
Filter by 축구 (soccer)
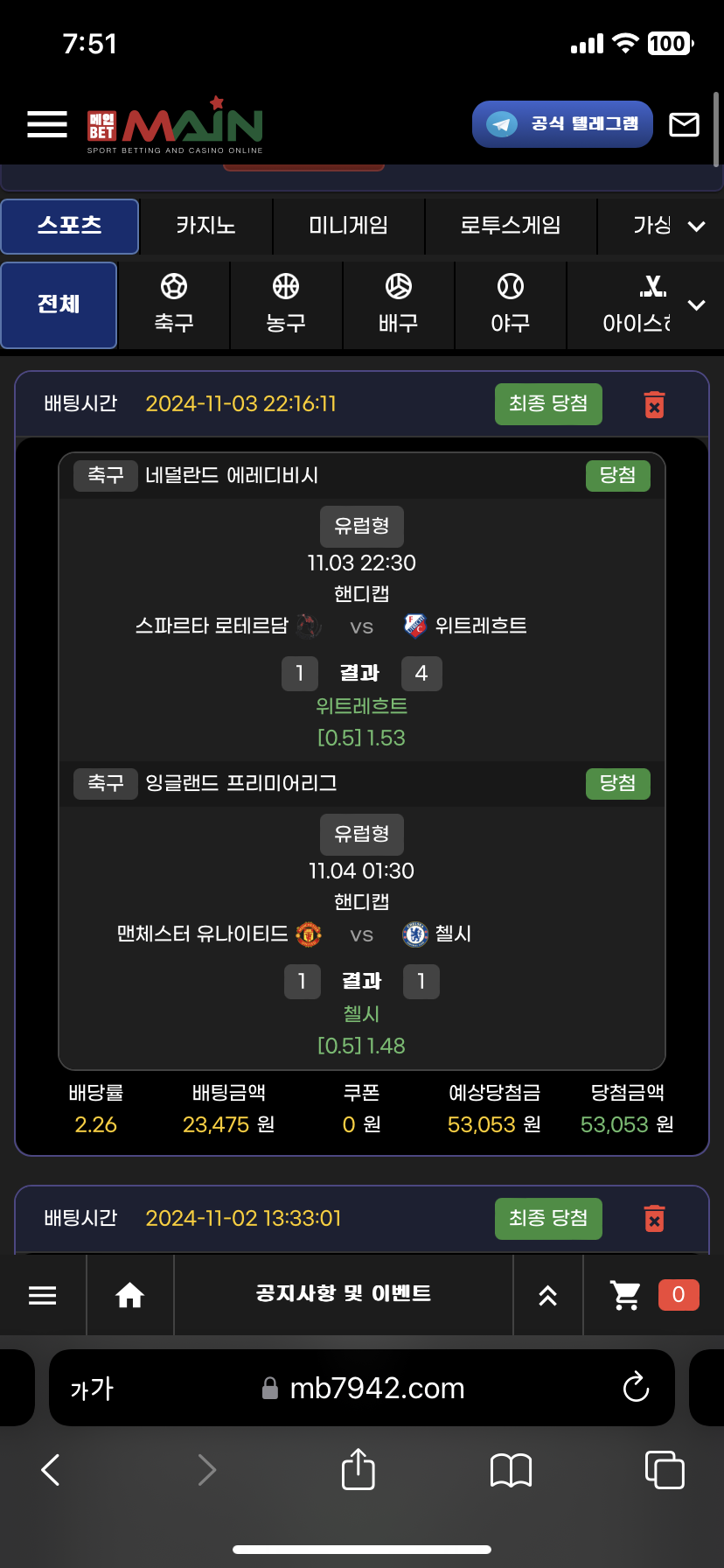click(174, 304)
